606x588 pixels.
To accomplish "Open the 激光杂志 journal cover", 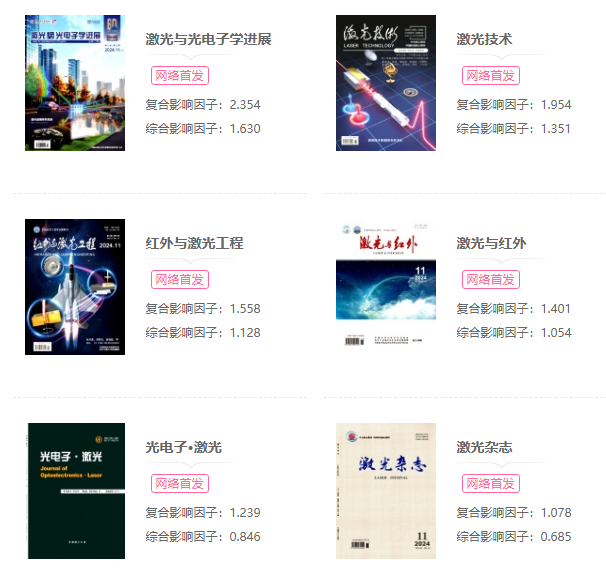I will click(x=386, y=491).
